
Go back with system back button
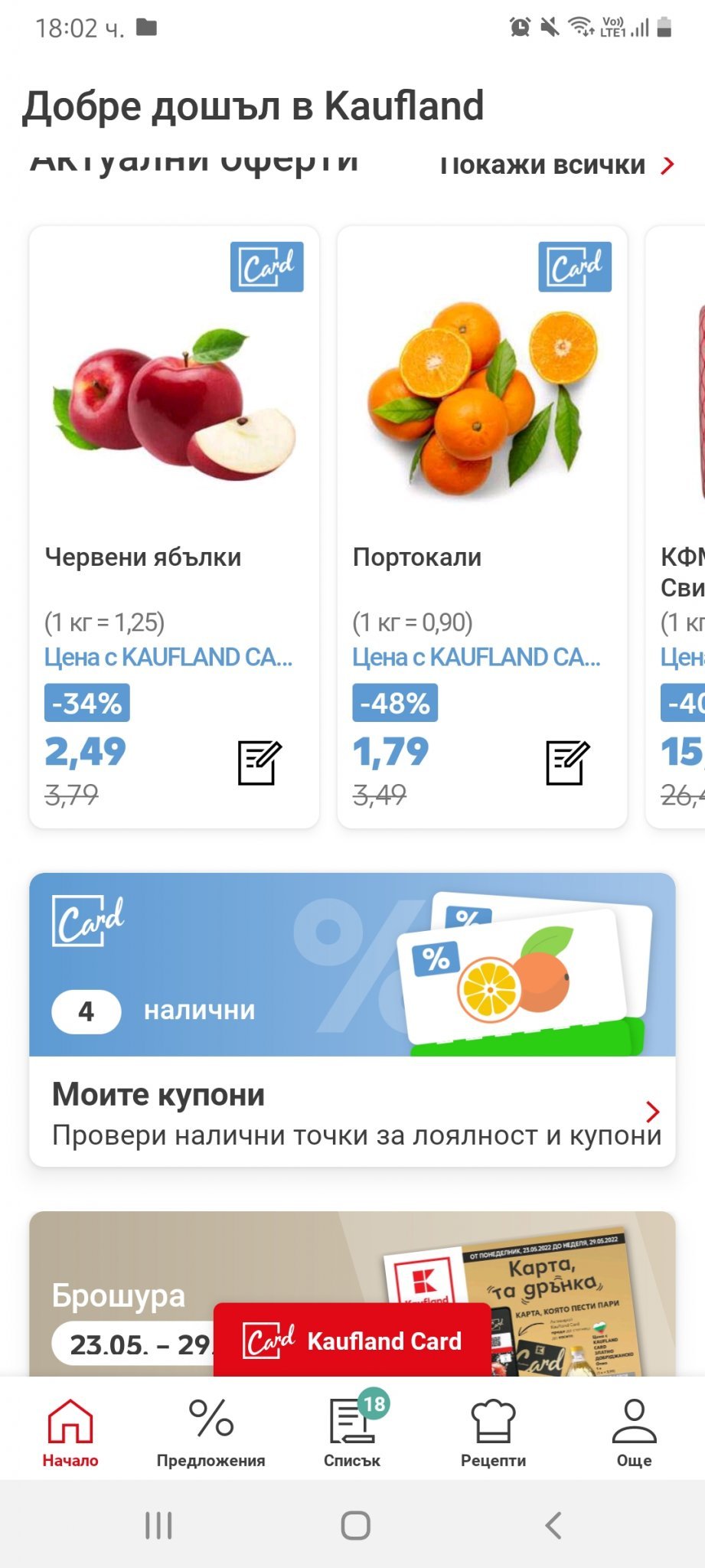point(553,1525)
